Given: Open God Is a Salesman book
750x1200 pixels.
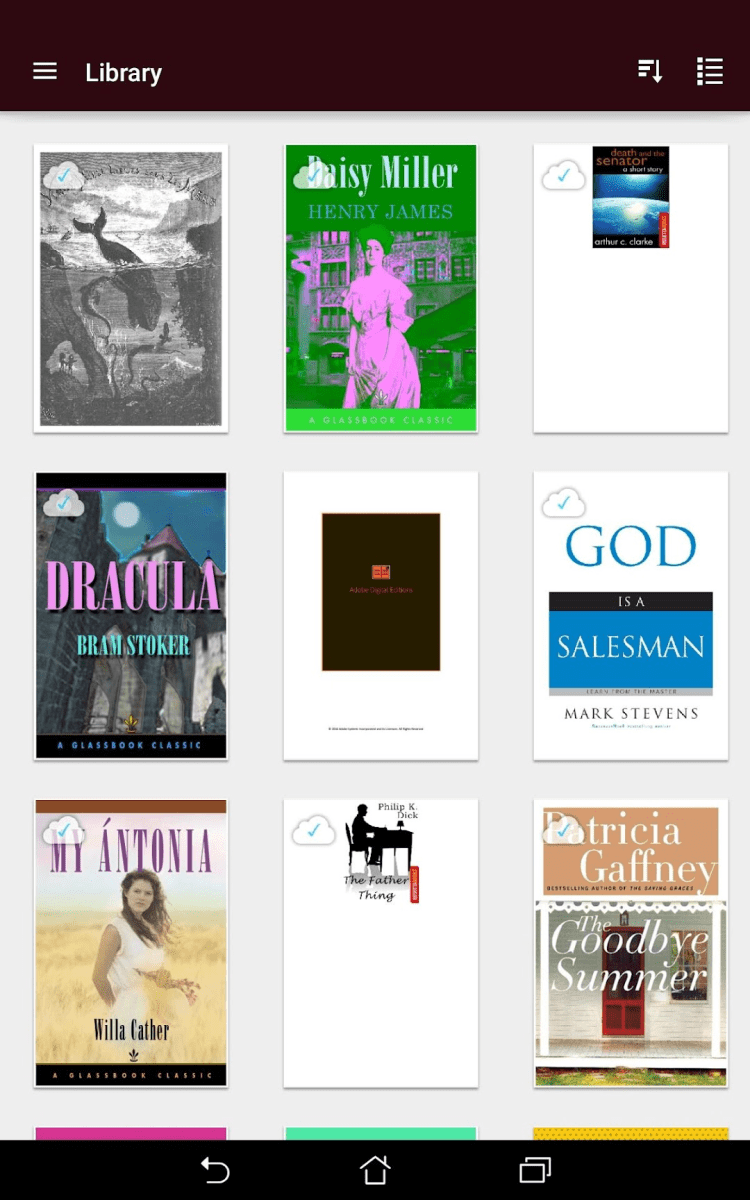Looking at the screenshot, I should tap(630, 615).
